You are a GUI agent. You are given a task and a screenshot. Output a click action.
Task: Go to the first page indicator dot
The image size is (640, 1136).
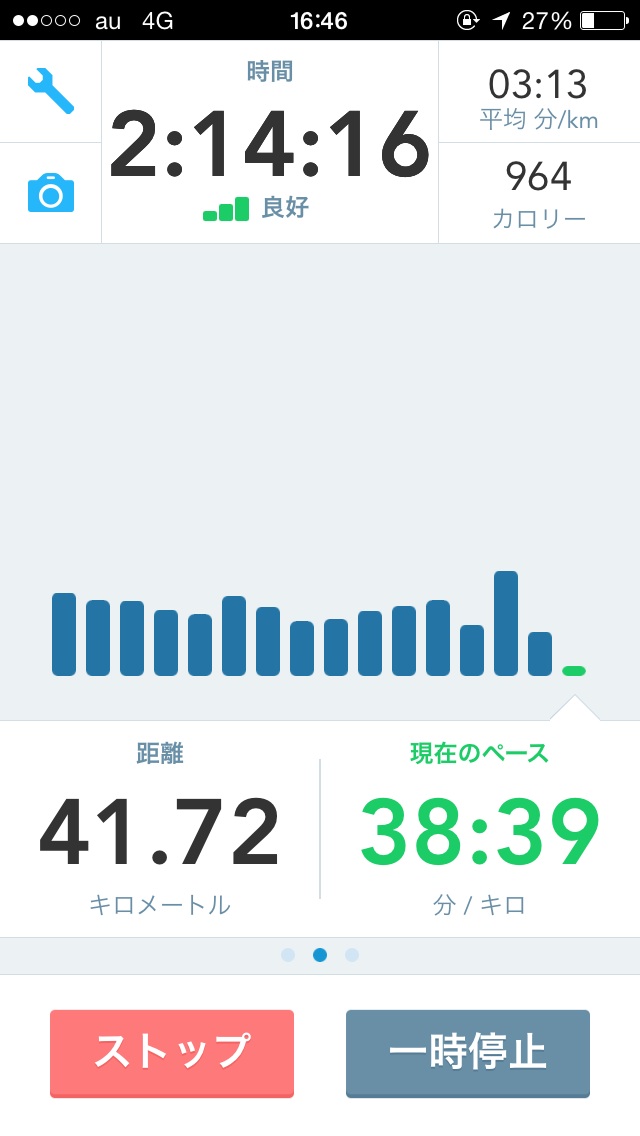[288, 955]
